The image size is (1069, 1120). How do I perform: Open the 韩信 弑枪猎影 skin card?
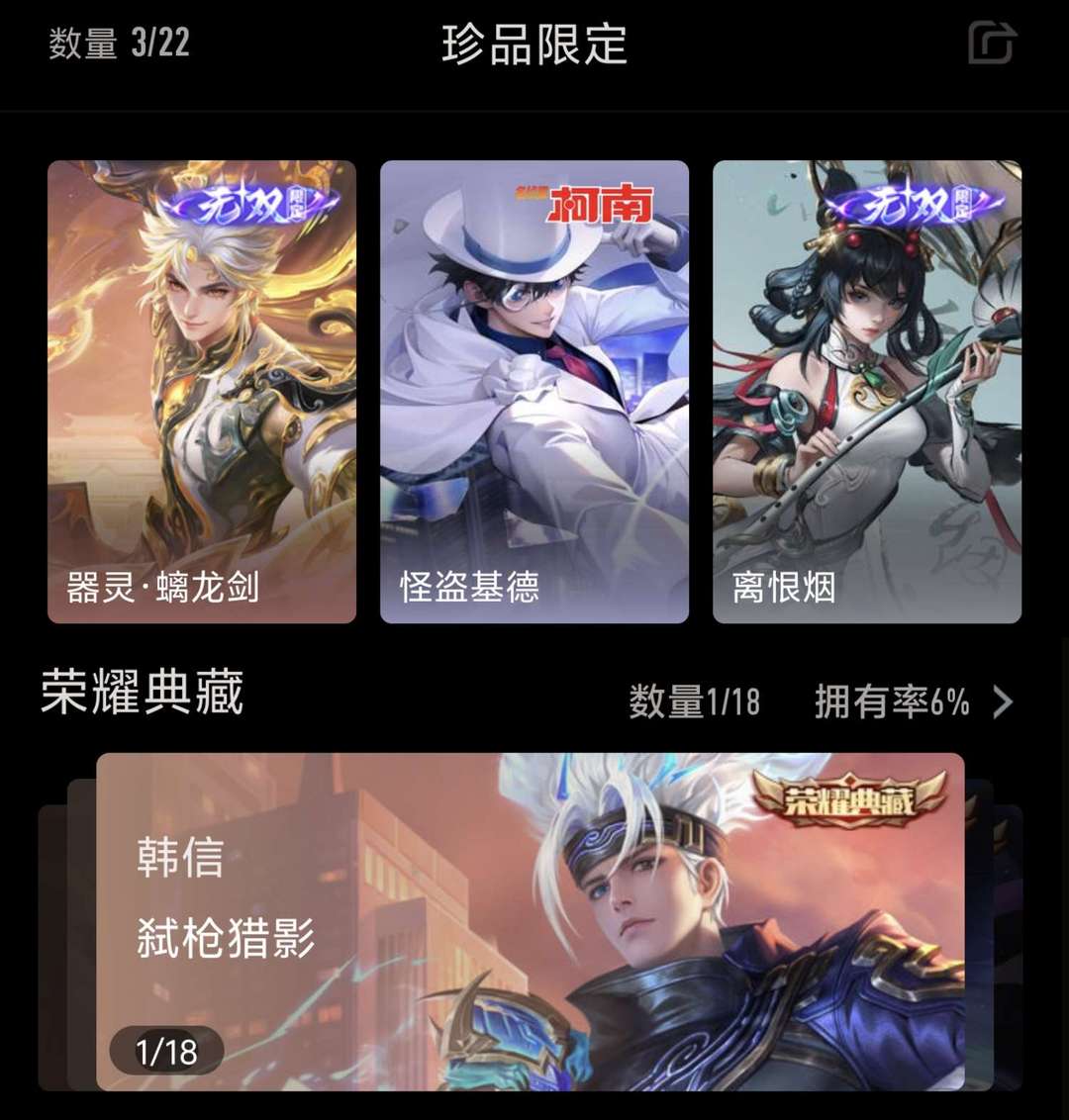tap(531, 920)
